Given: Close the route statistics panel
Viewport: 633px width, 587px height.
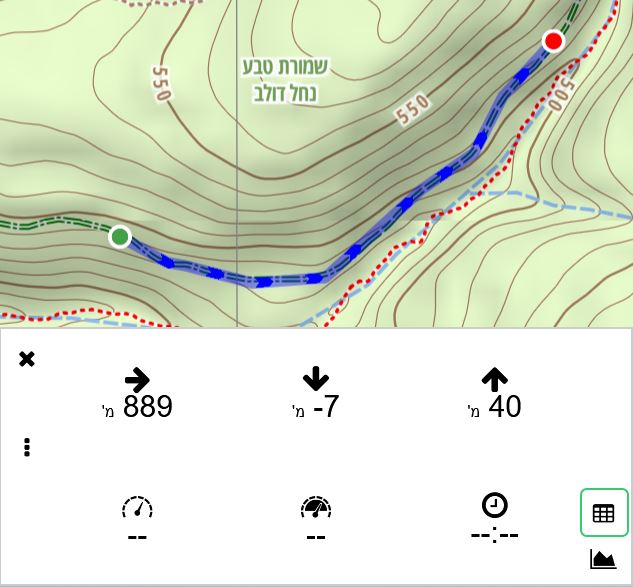Looking at the screenshot, I should click(27, 359).
